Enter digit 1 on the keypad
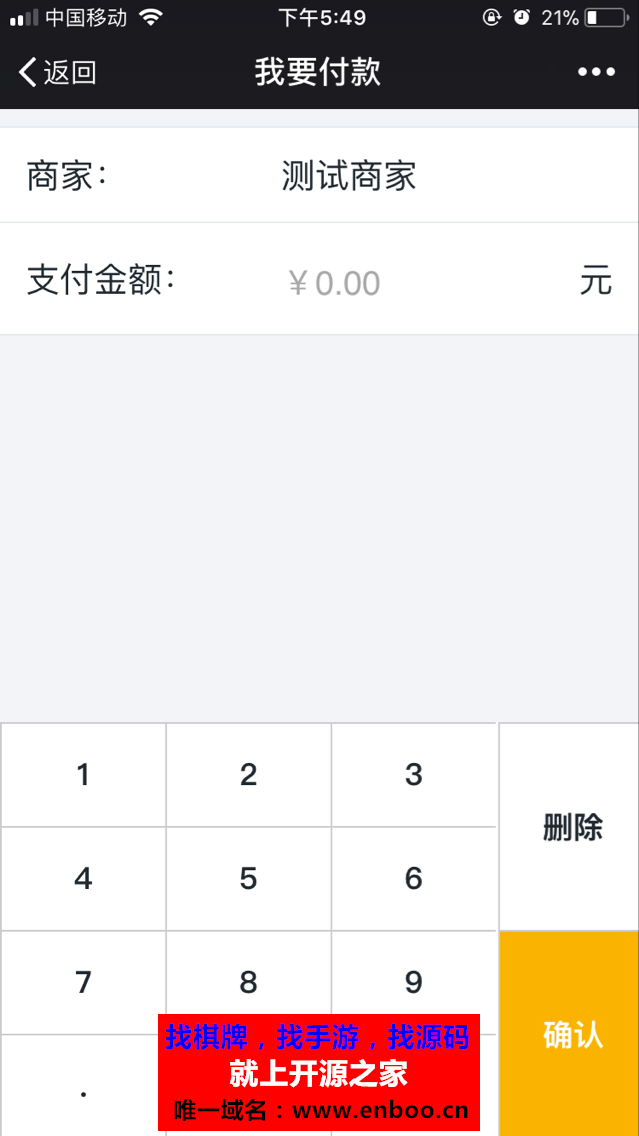The width and height of the screenshot is (639, 1136). [x=83, y=775]
